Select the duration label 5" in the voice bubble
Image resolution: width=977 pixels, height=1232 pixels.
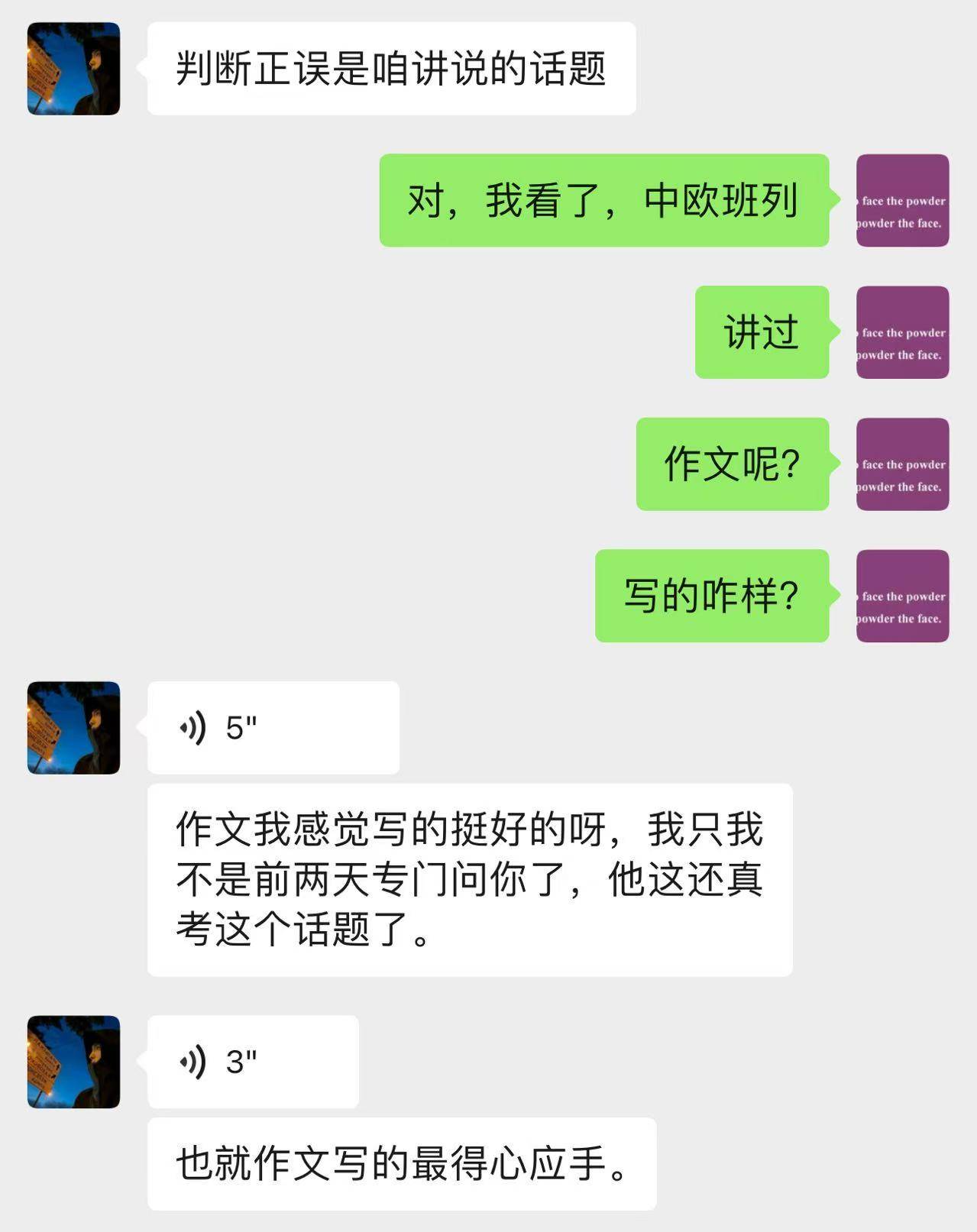click(x=238, y=727)
